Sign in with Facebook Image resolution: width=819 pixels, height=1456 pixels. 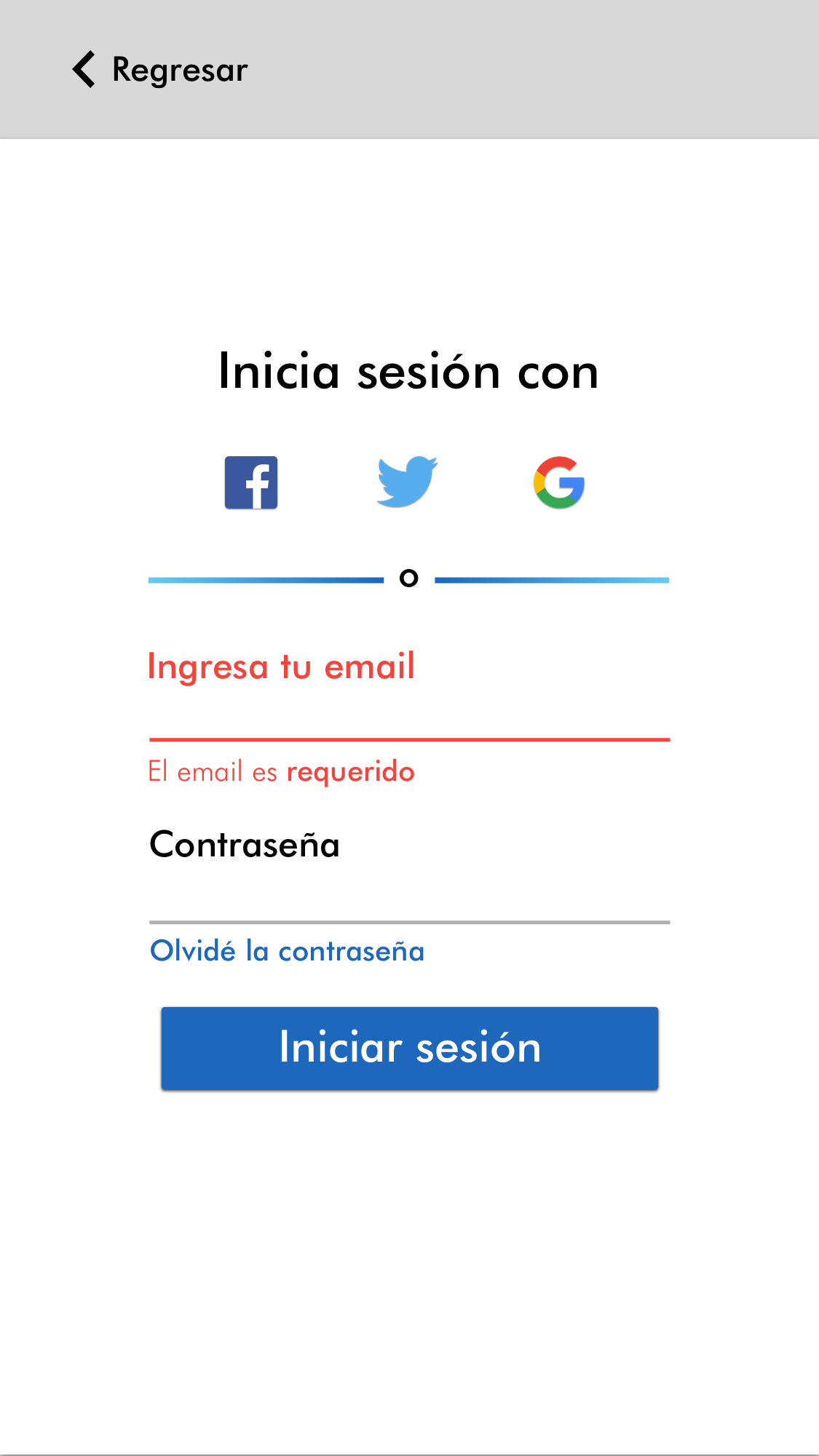tap(251, 482)
